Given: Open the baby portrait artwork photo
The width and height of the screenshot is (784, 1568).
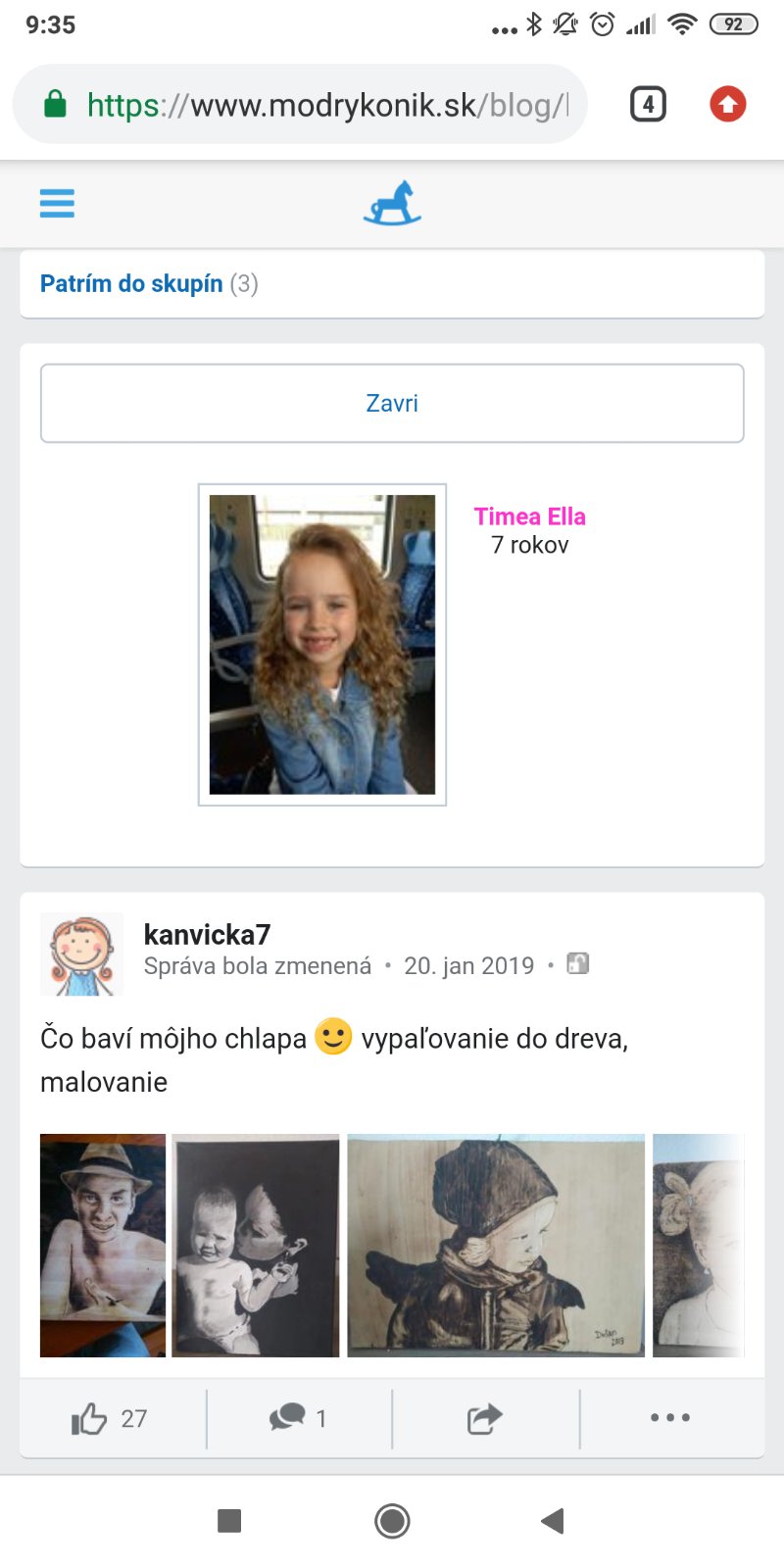Looking at the screenshot, I should 256,1245.
